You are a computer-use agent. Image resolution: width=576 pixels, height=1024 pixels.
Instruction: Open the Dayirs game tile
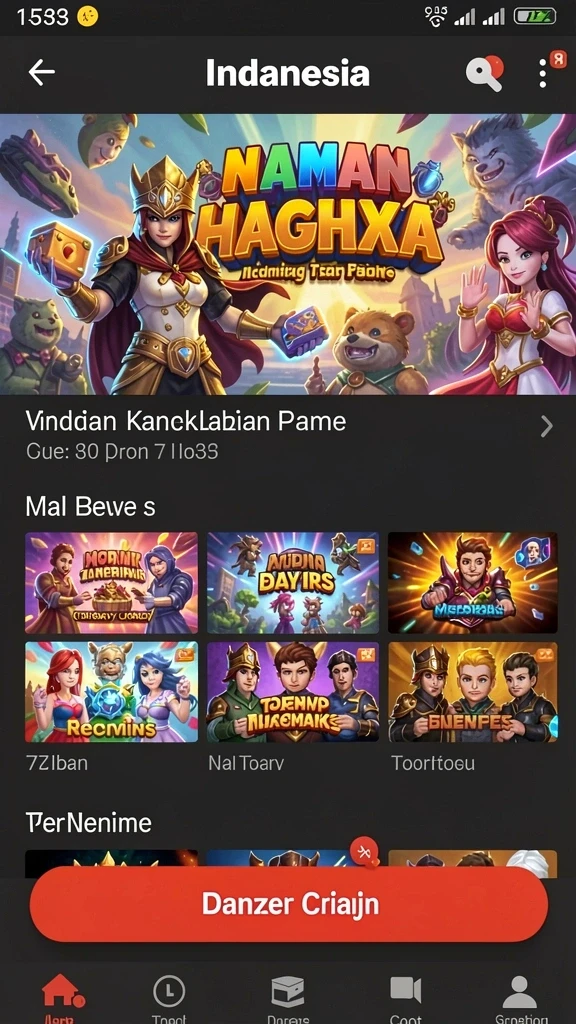pos(293,582)
